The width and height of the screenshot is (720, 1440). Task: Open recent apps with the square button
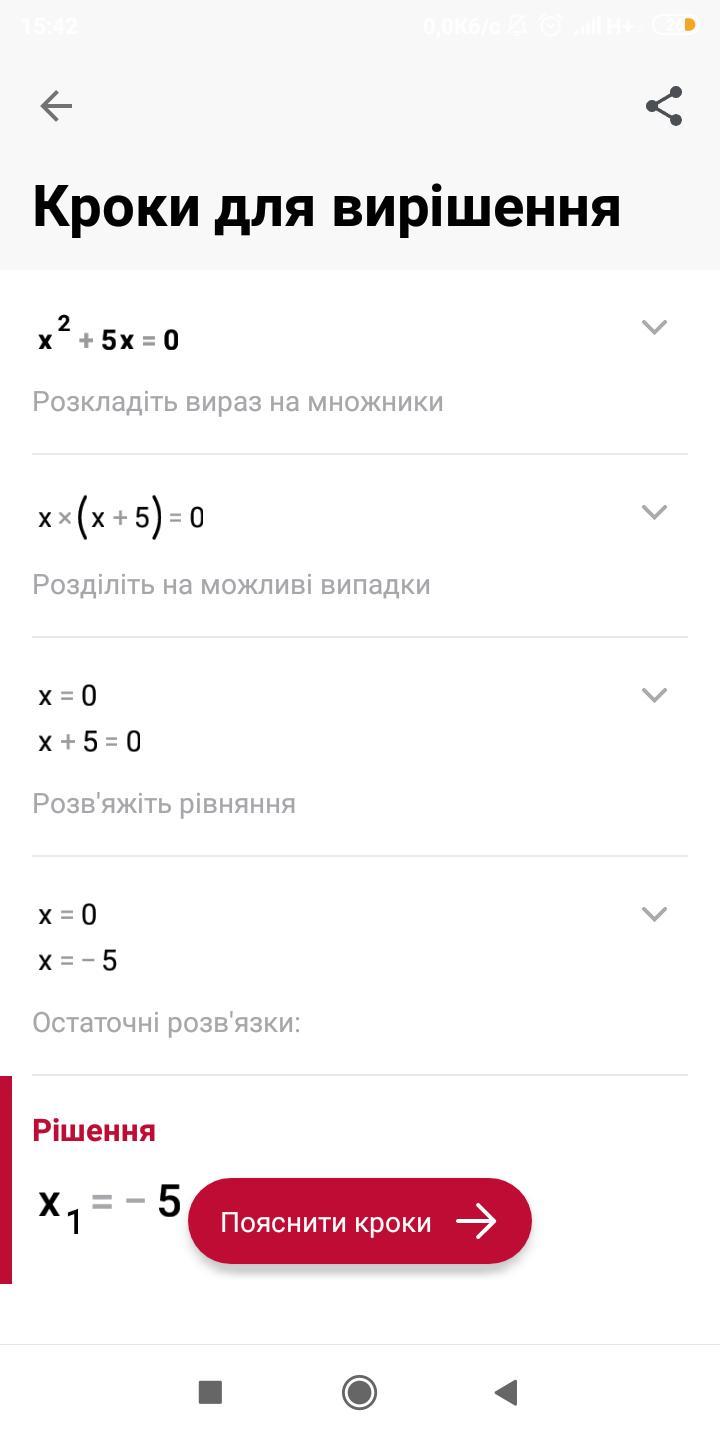click(x=210, y=1392)
